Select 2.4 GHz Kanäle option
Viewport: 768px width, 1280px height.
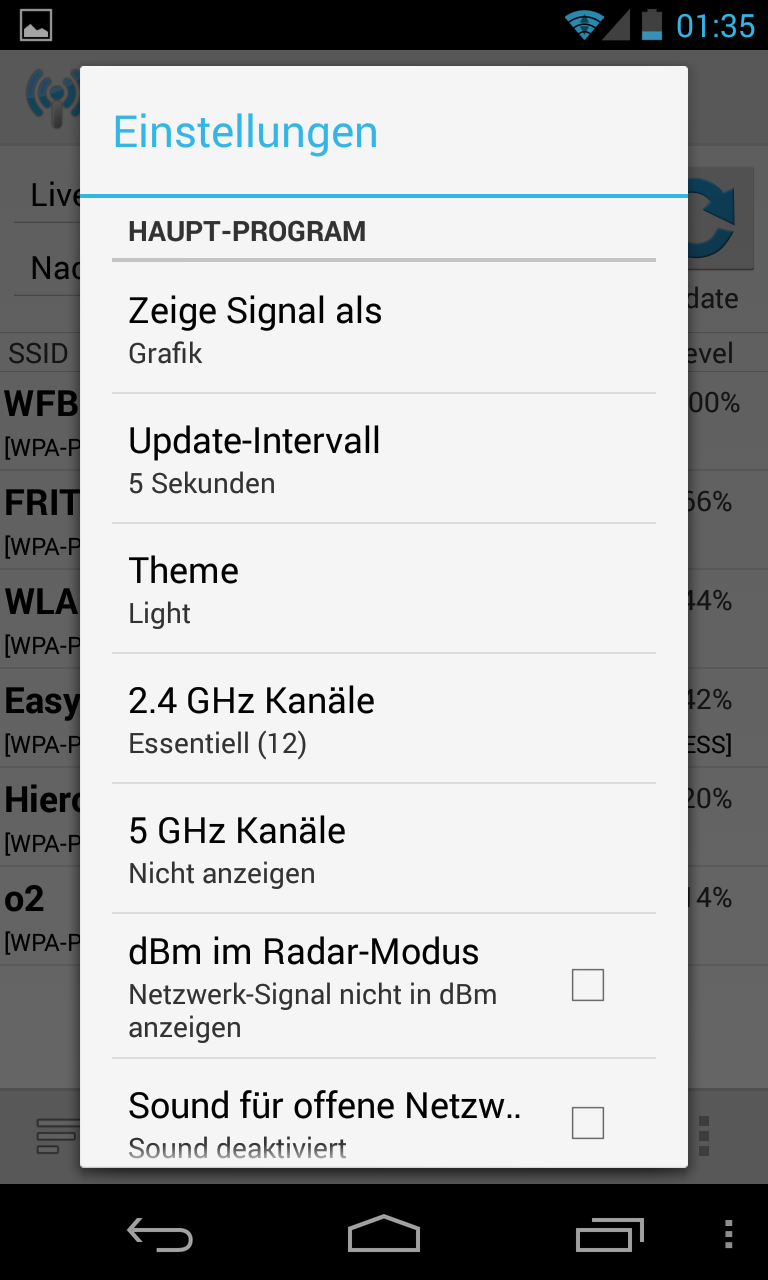tap(383, 720)
